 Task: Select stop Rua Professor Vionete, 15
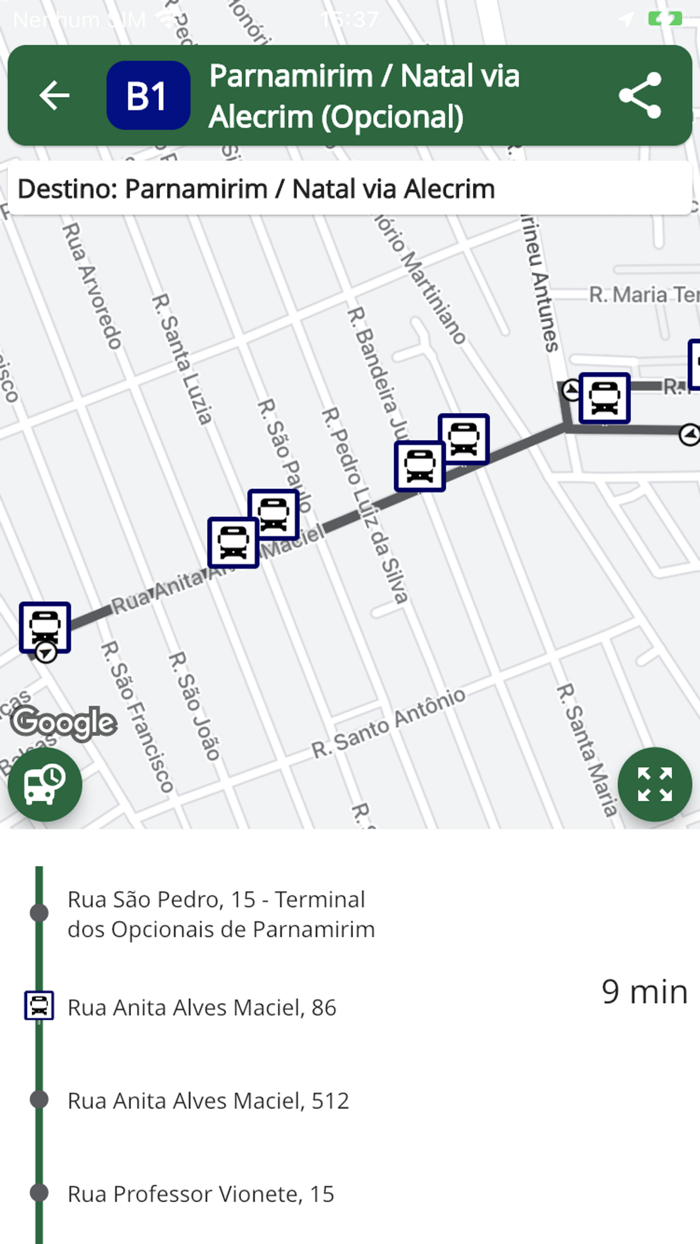click(201, 1193)
